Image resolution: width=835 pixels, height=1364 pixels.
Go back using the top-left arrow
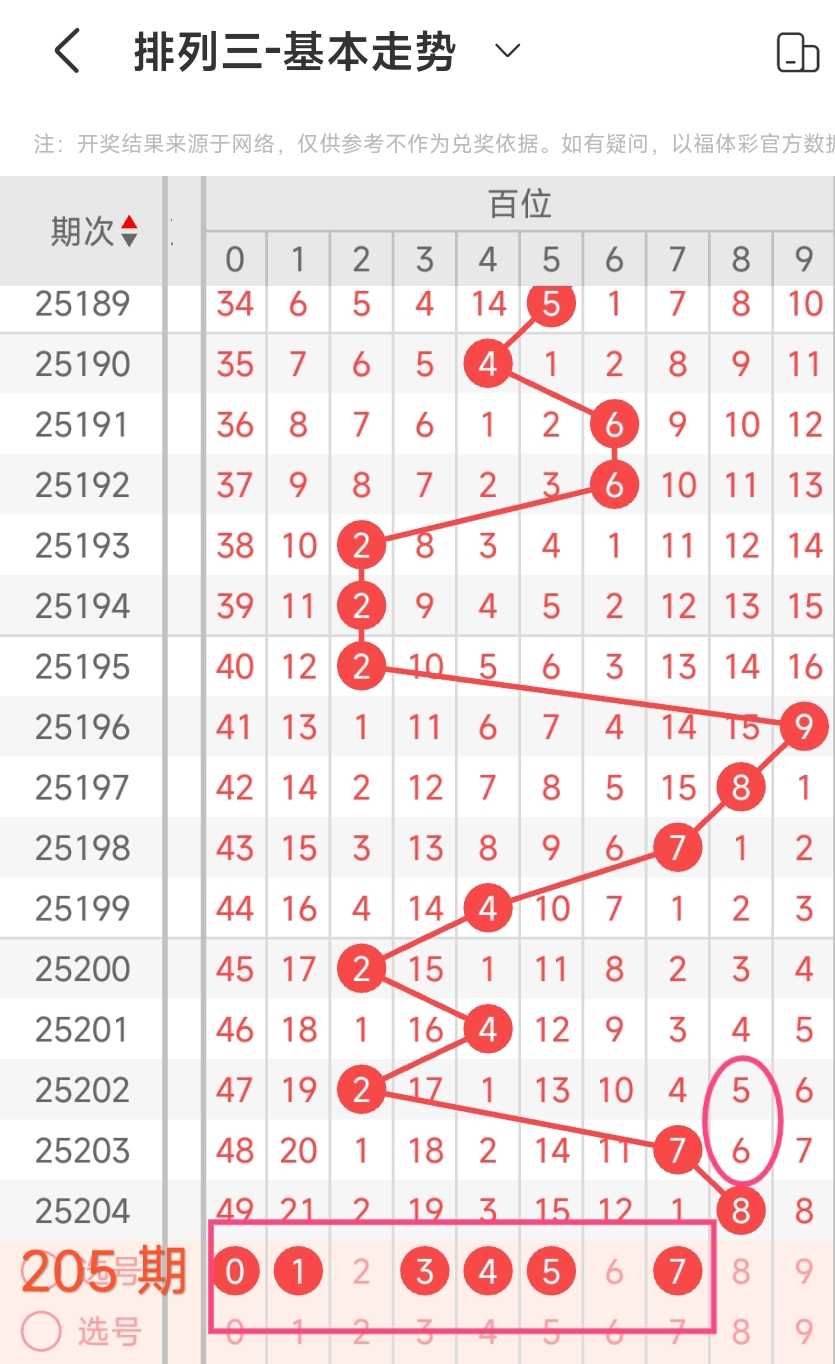[66, 51]
